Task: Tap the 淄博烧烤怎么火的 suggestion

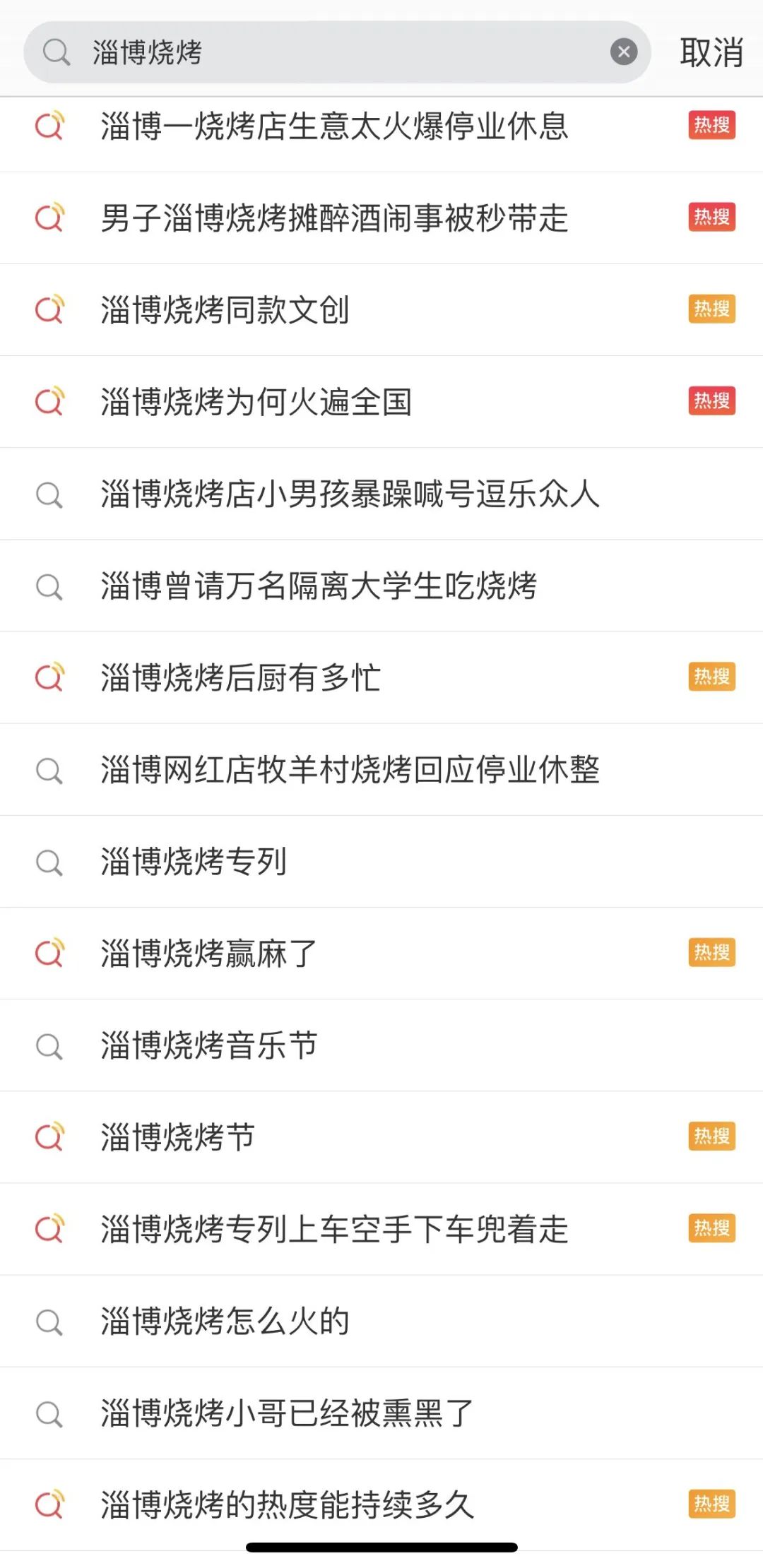Action: 381,1321
